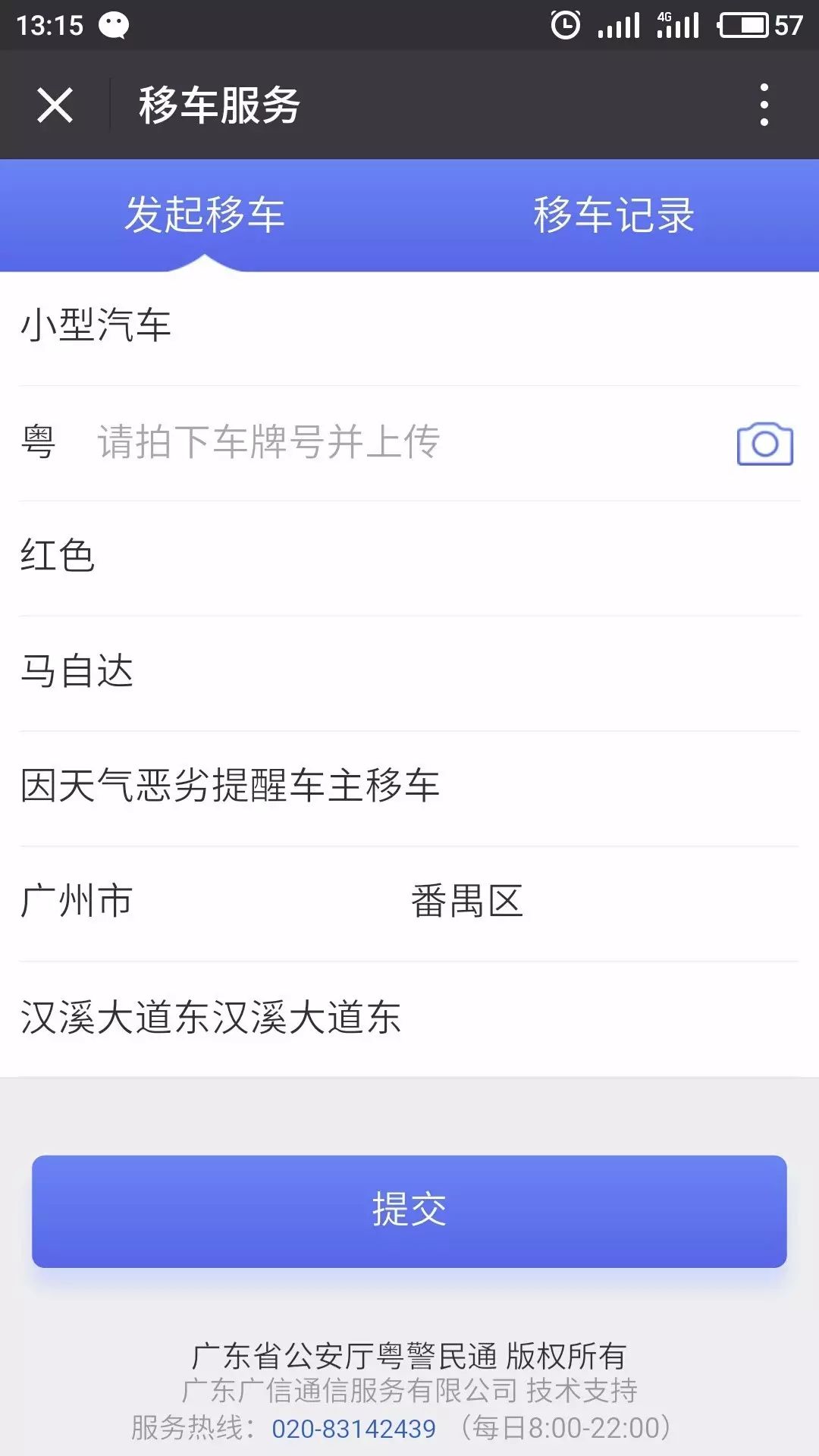
Task: Tap the camera icon to upload plate
Action: (764, 444)
